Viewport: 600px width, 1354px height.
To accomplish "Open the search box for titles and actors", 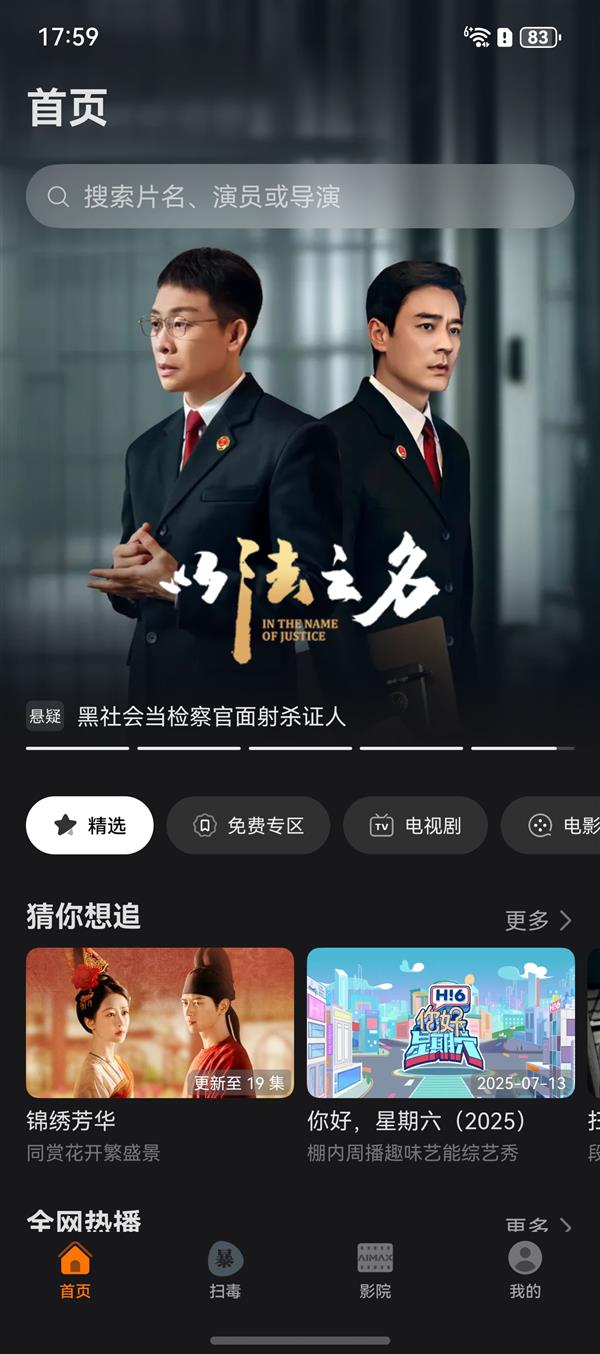I will coord(300,196).
